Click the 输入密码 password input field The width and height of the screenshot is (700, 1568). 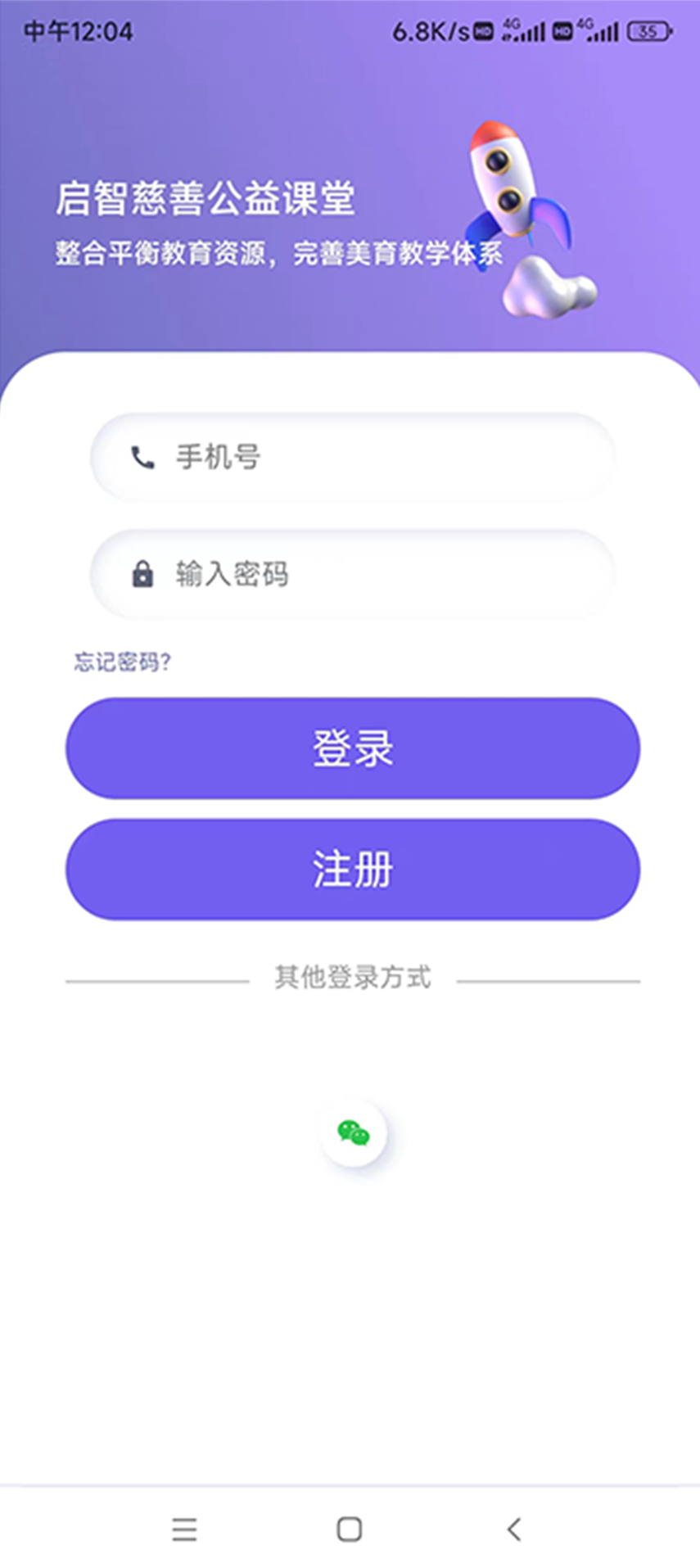[x=352, y=576]
